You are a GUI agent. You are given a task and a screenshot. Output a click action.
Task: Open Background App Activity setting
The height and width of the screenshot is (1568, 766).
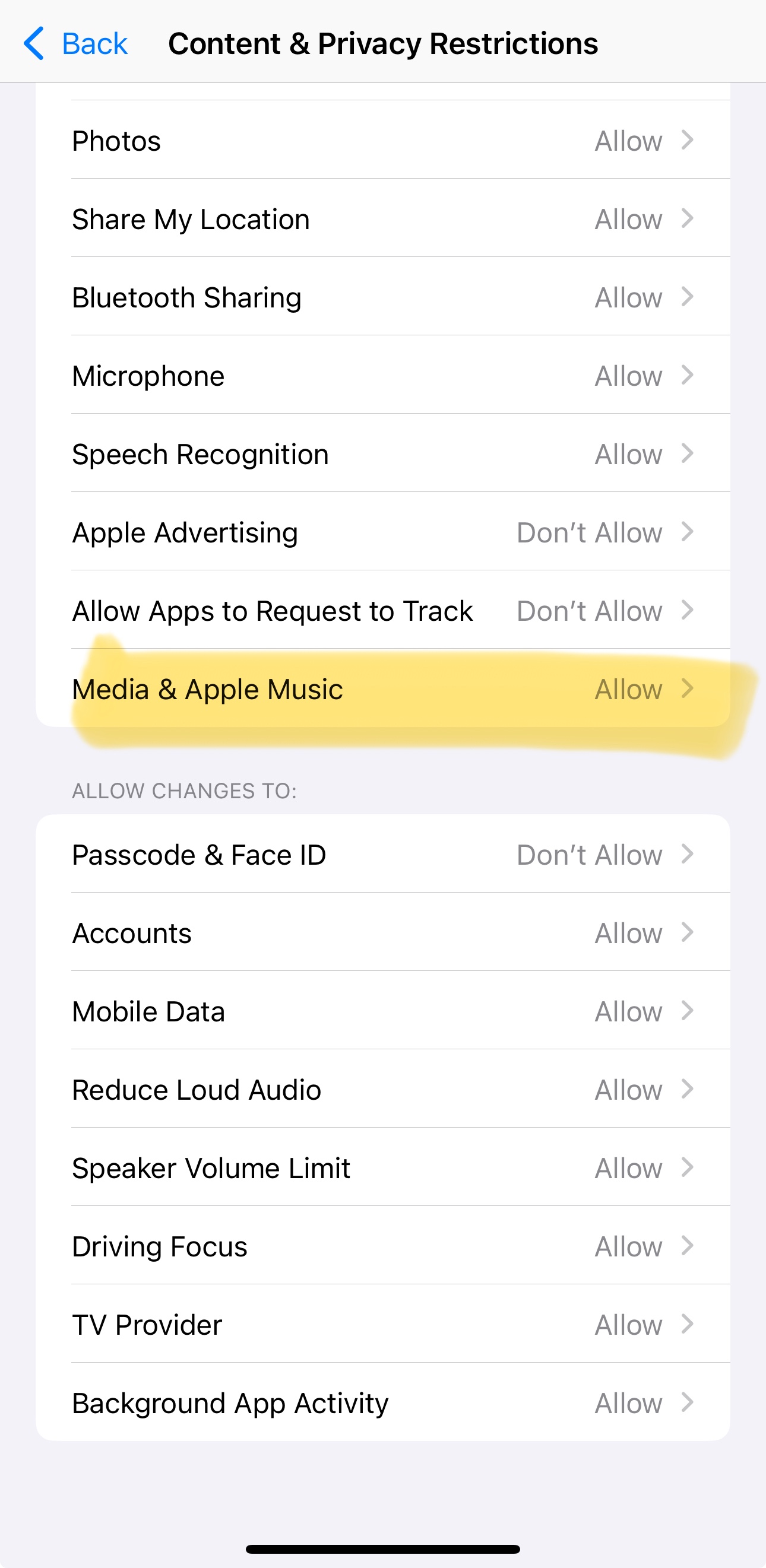coord(382,1403)
